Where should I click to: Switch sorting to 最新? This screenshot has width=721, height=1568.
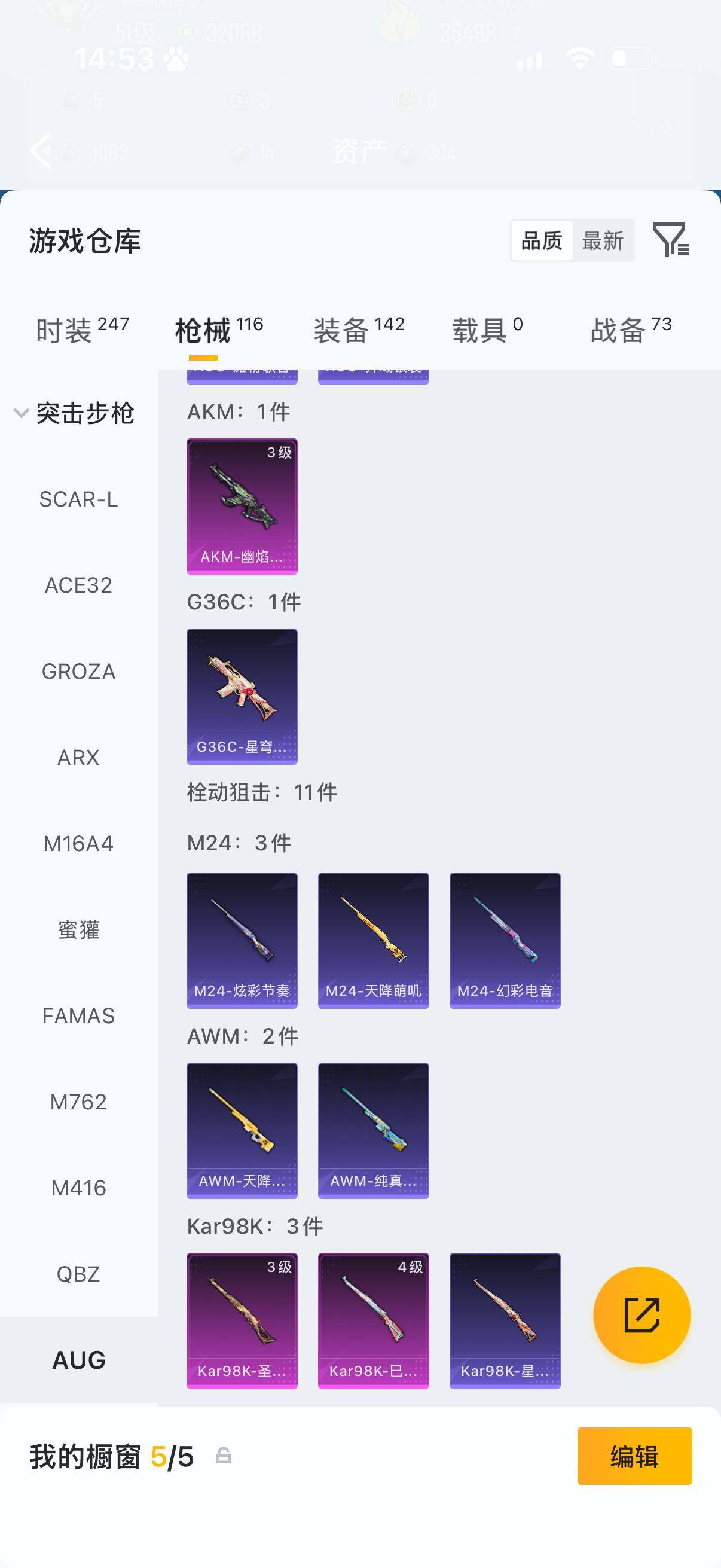tap(604, 240)
